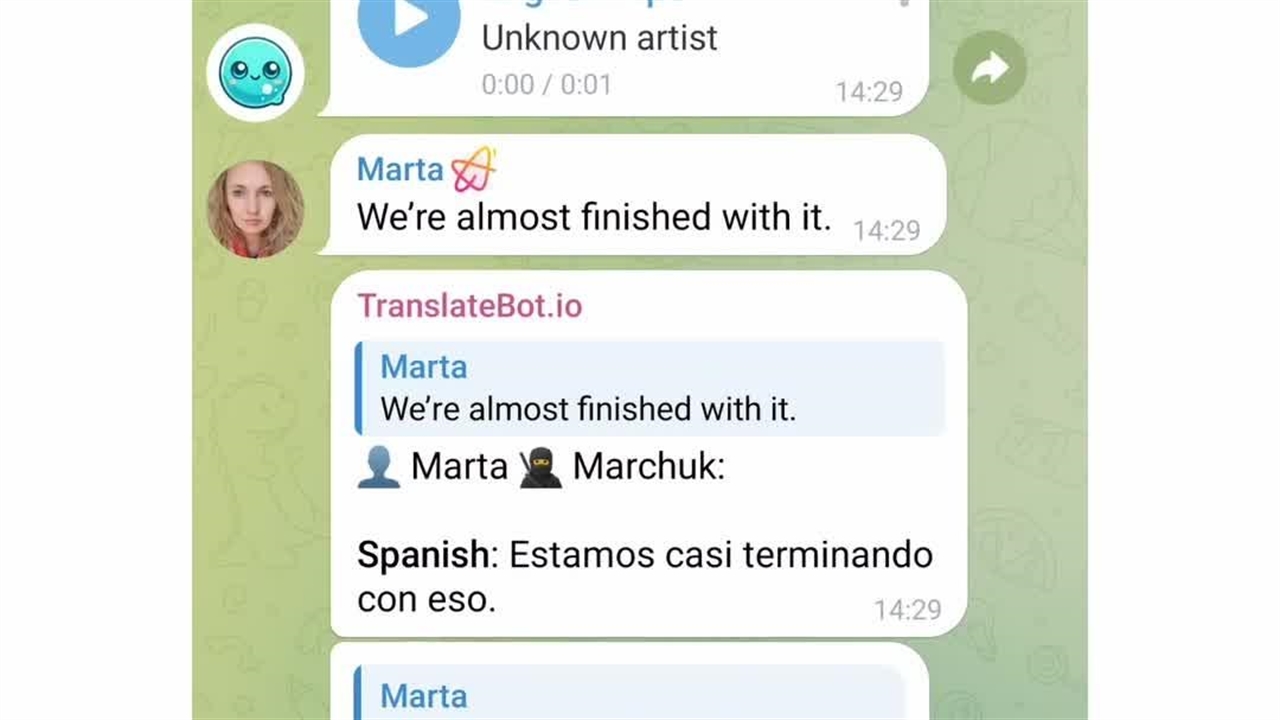Image resolution: width=1280 pixels, height=720 pixels.
Task: Jump to quoted message from Marta
Action: (x=650, y=388)
